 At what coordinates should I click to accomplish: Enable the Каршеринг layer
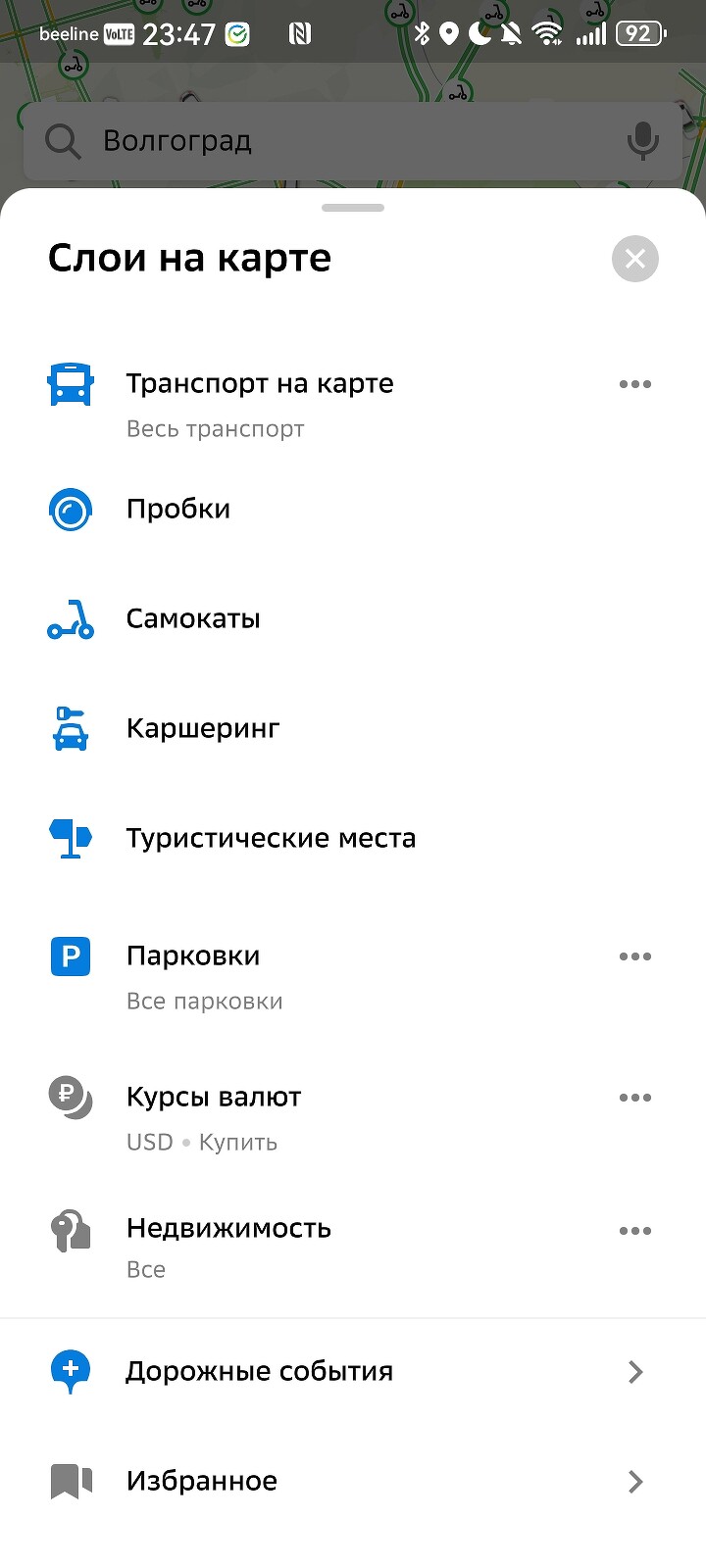(203, 729)
